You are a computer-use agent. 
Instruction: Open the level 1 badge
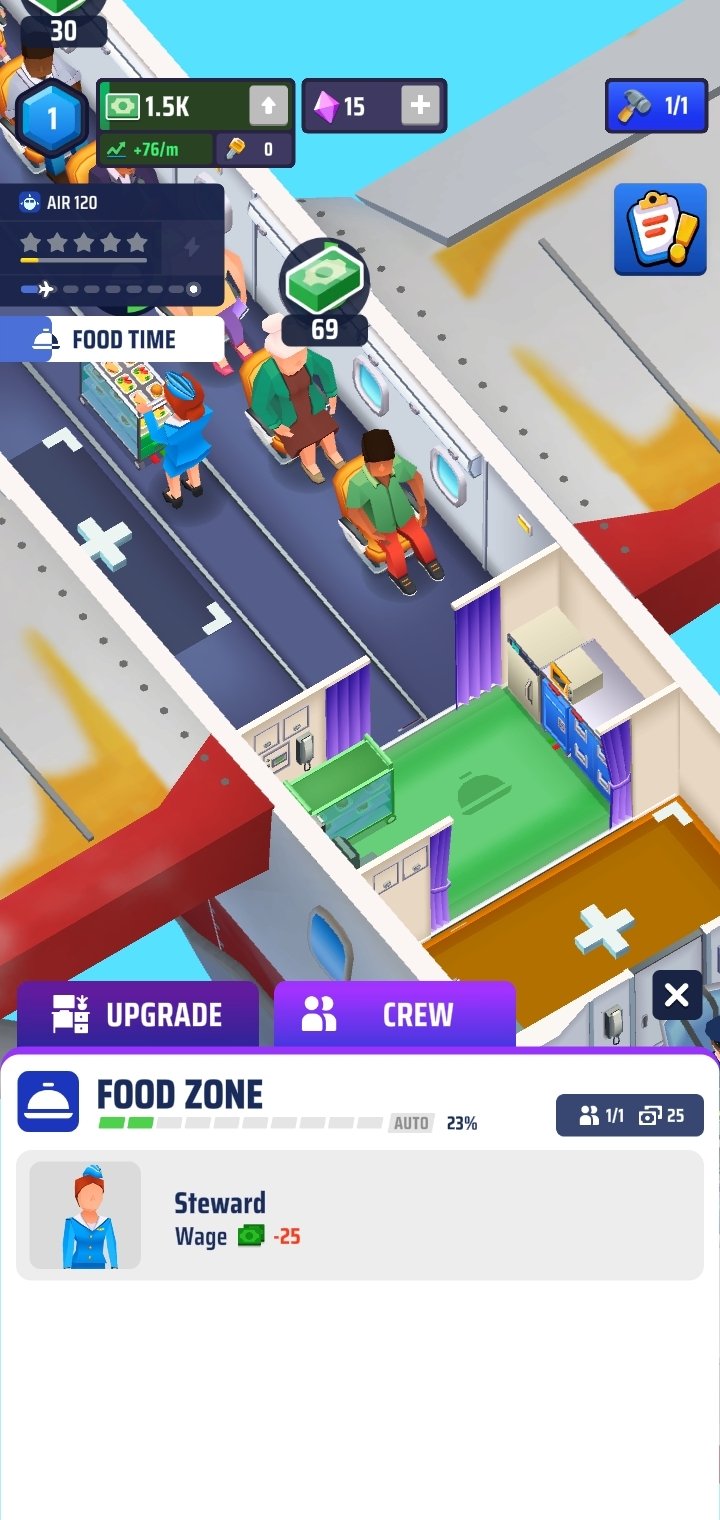52,120
